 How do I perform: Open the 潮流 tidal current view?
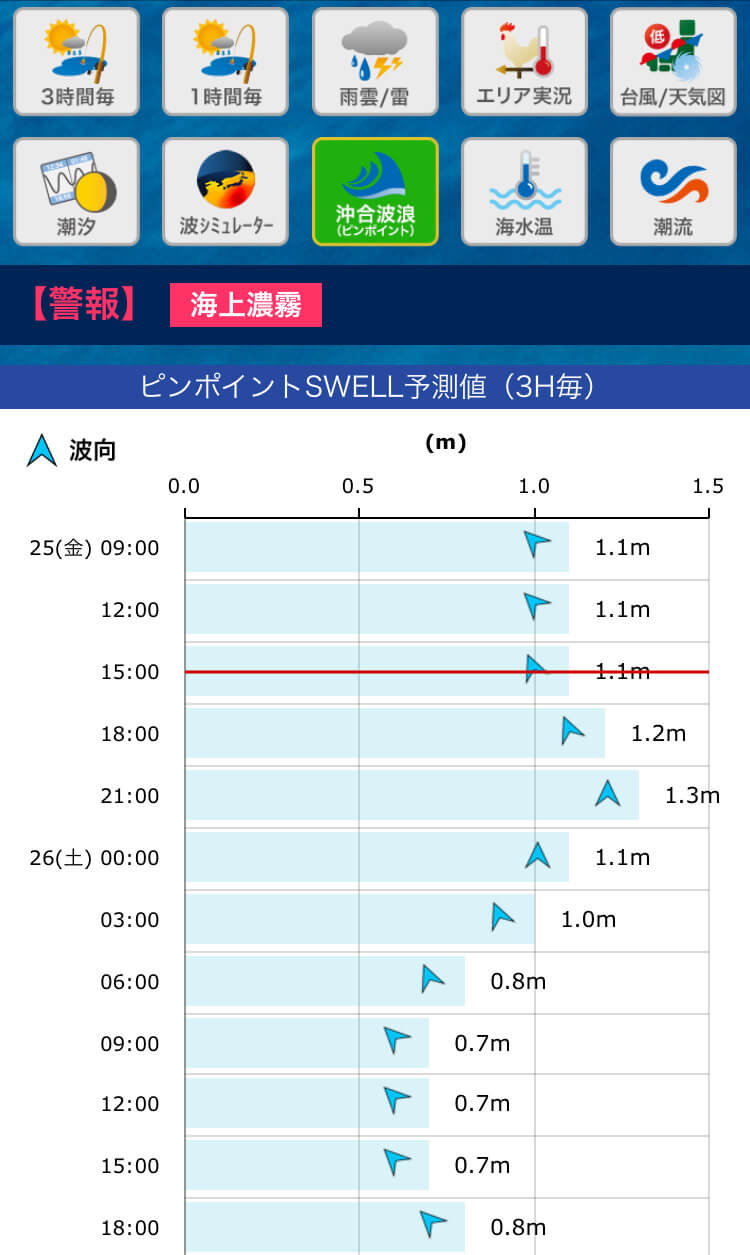[673, 191]
